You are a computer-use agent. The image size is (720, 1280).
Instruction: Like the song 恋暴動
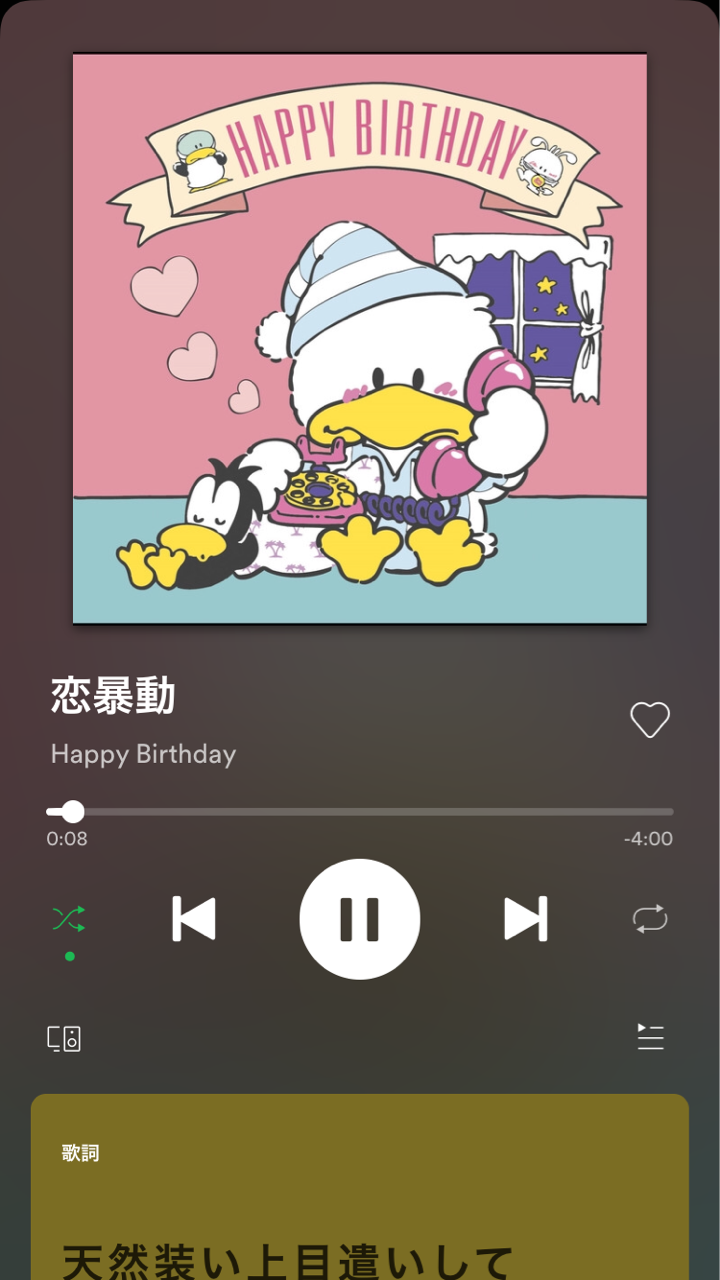coord(649,719)
